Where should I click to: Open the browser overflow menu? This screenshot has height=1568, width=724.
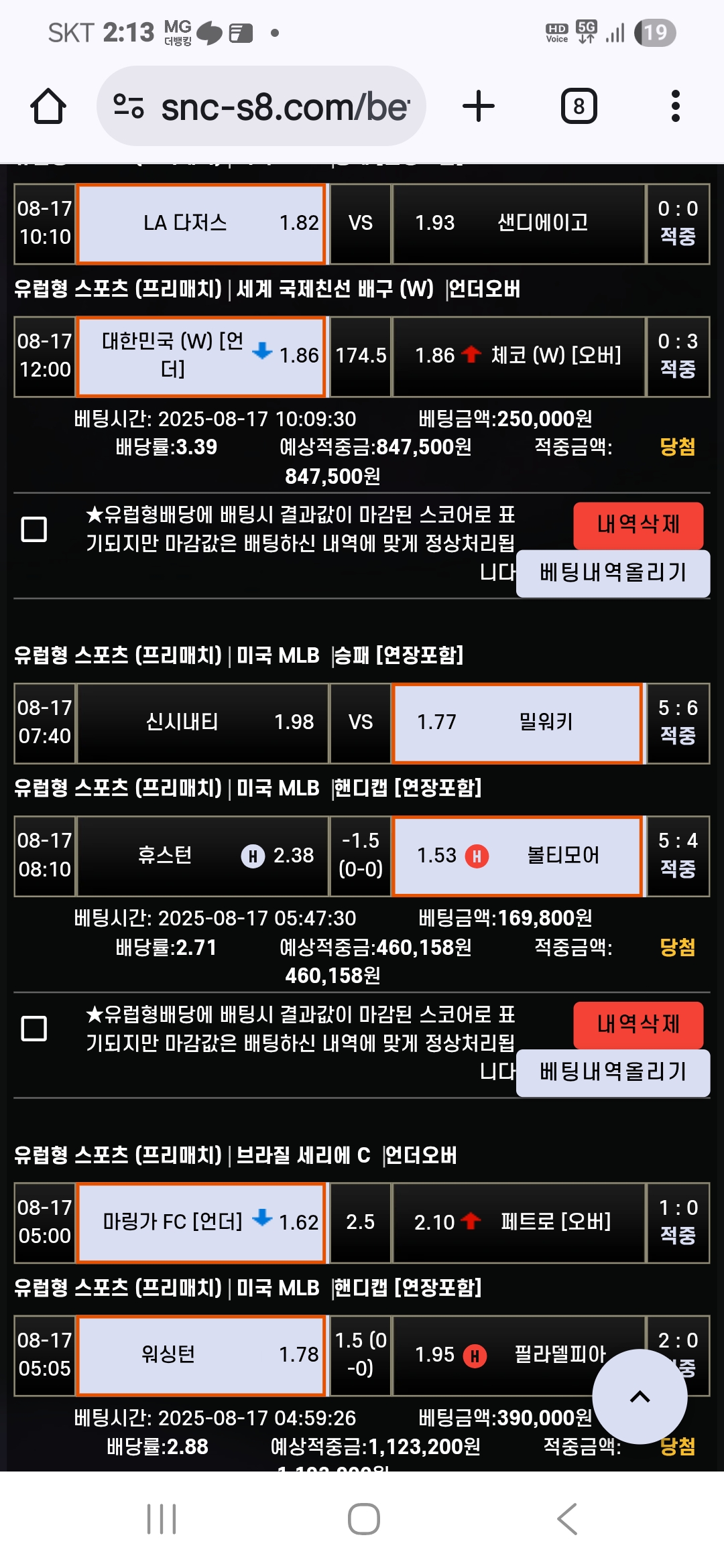675,107
